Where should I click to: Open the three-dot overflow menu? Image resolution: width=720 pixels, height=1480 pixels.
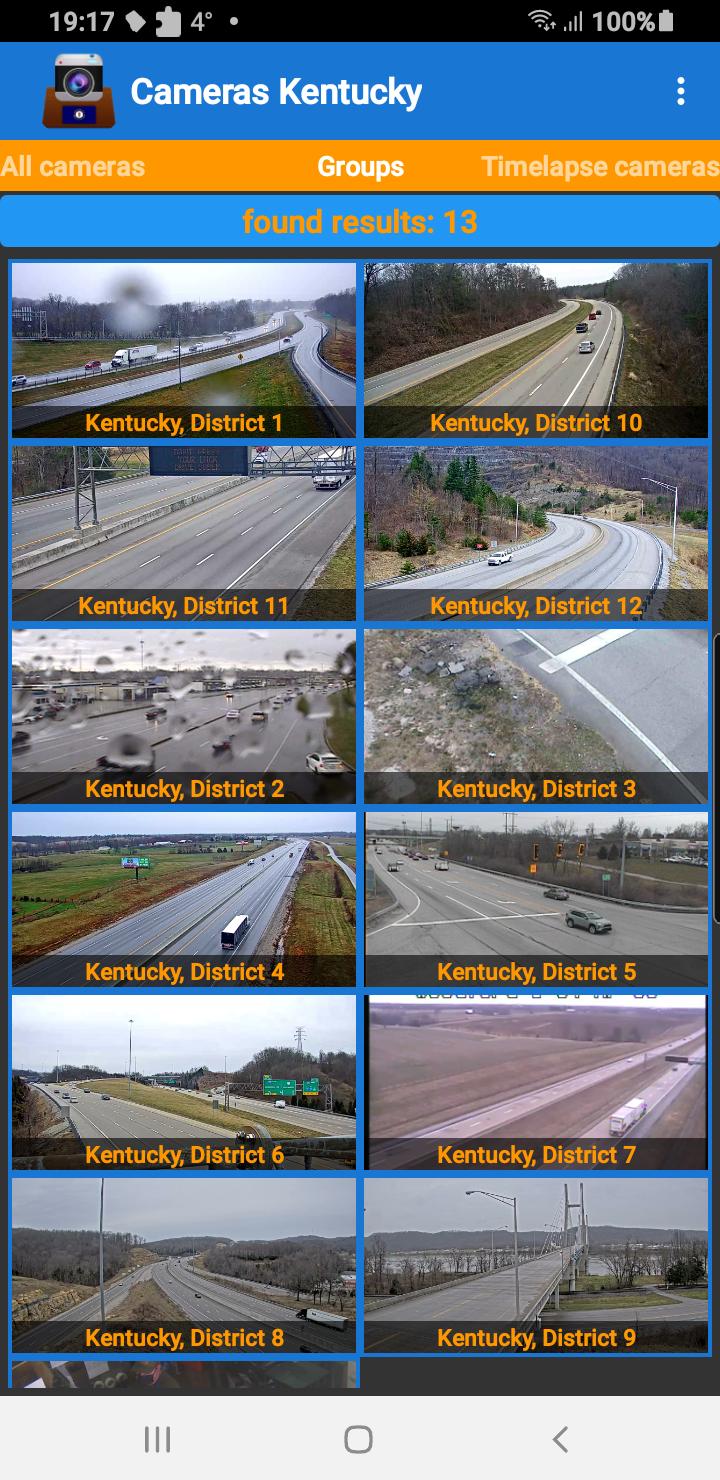coord(680,91)
